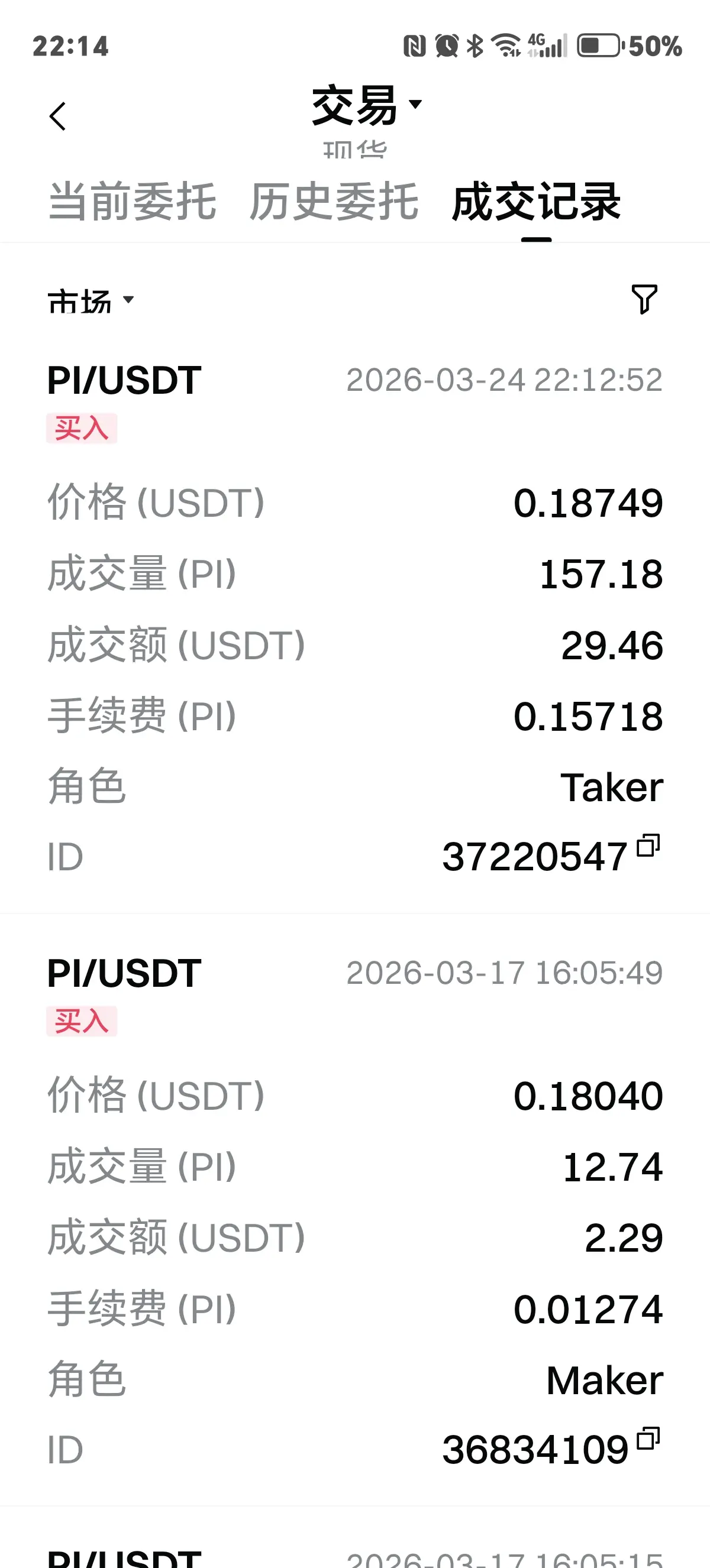Copy trade ID 36834109

pos(648,1439)
